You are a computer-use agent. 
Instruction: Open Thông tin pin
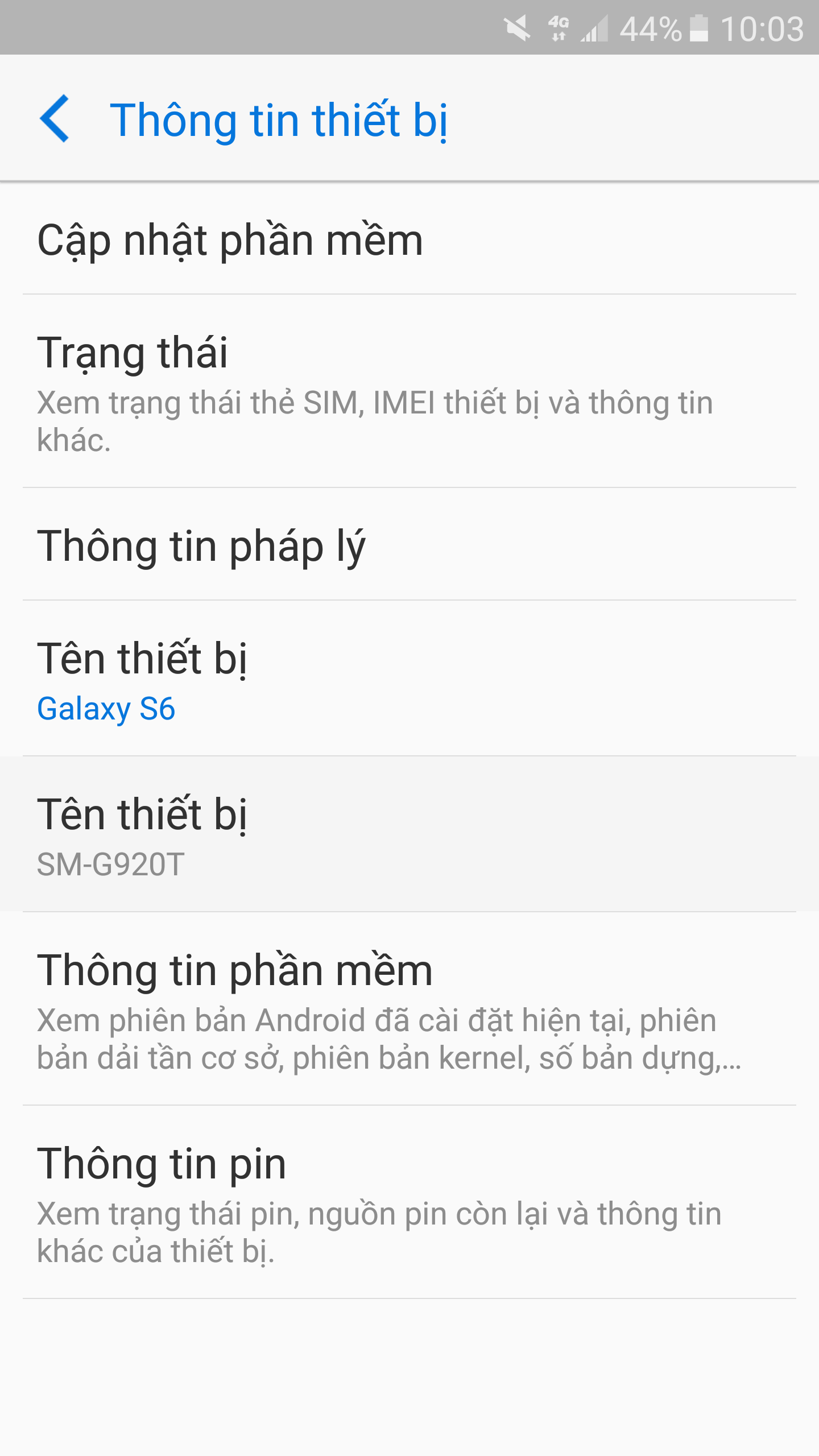pyautogui.click(x=409, y=1202)
